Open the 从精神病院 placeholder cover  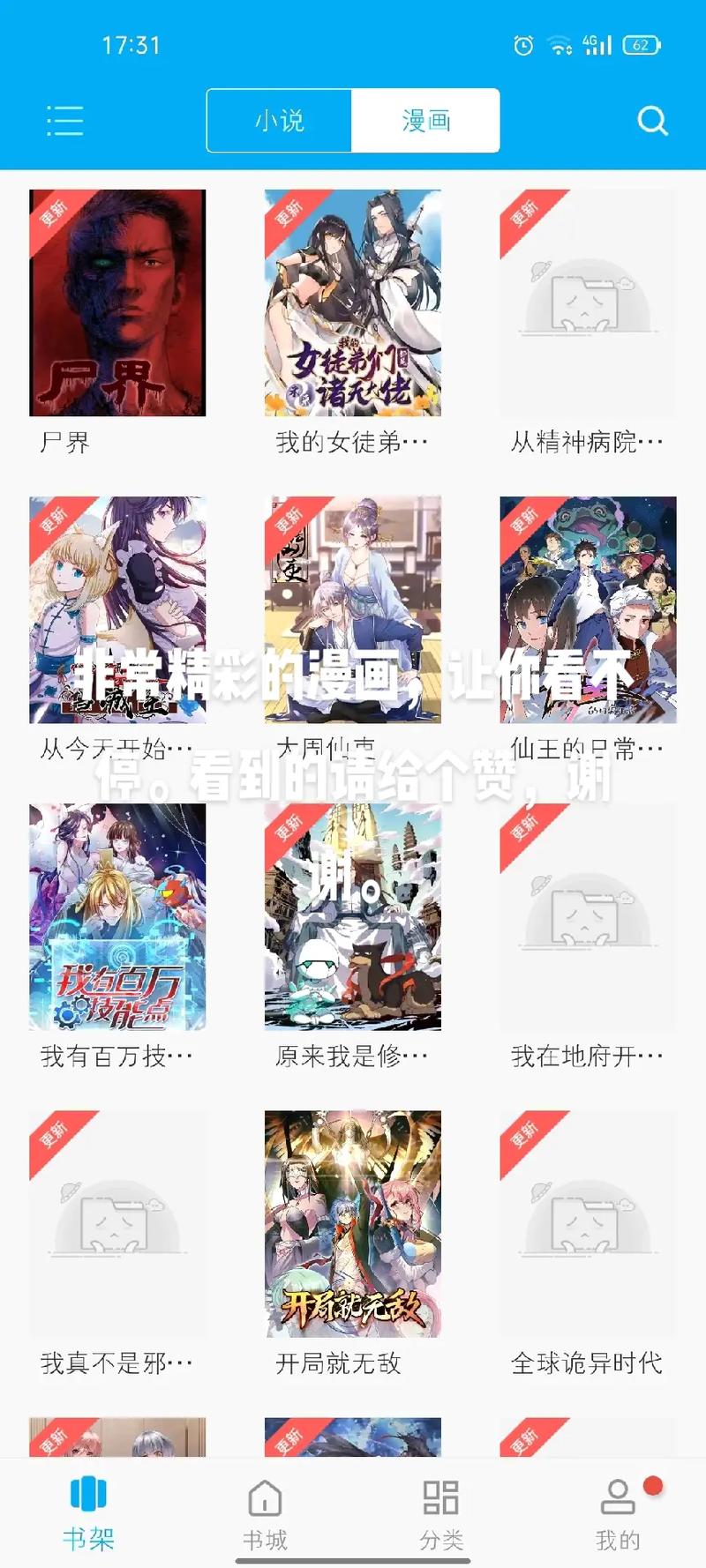pos(585,306)
